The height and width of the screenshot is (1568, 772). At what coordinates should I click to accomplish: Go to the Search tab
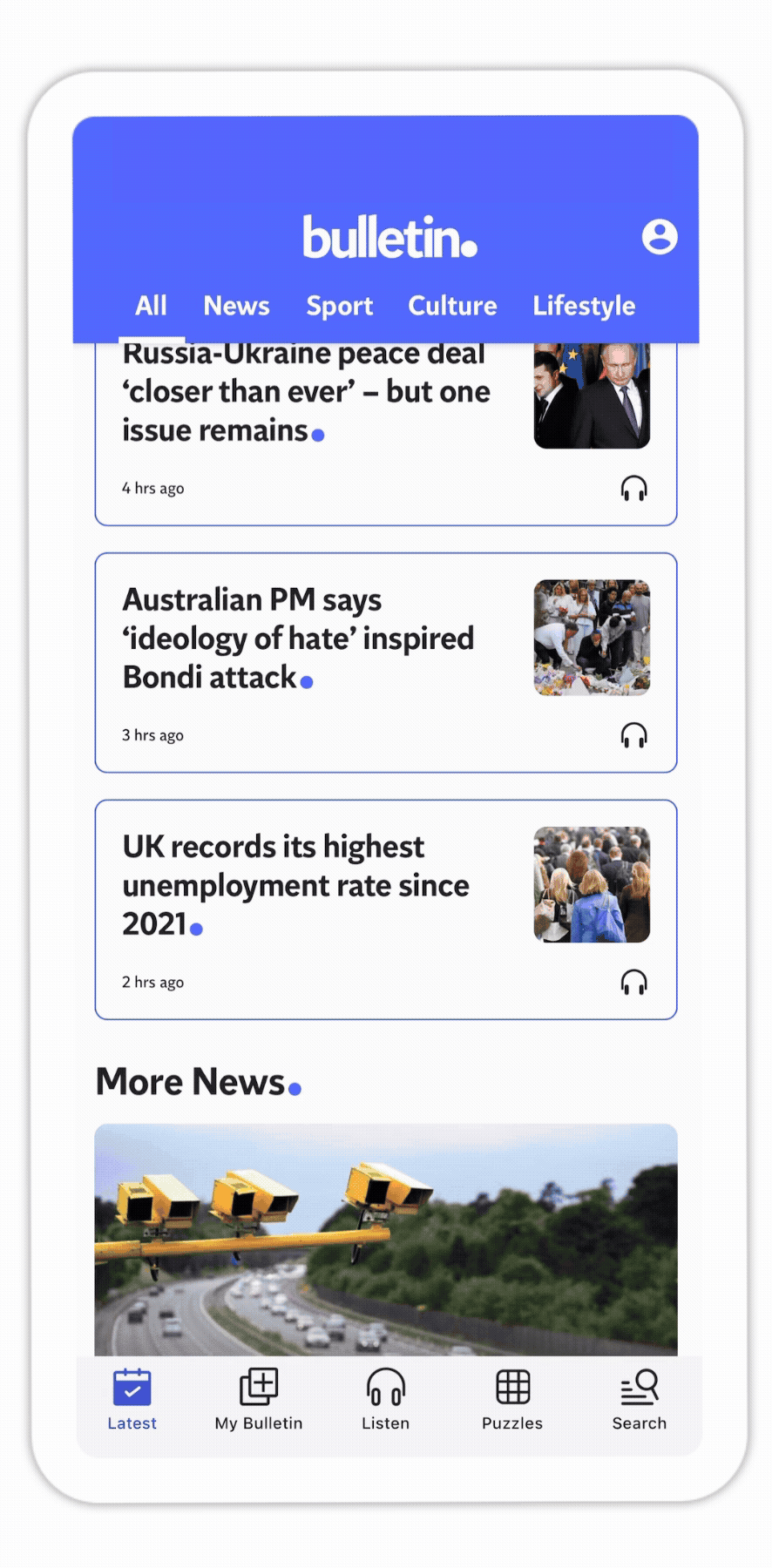639,1400
